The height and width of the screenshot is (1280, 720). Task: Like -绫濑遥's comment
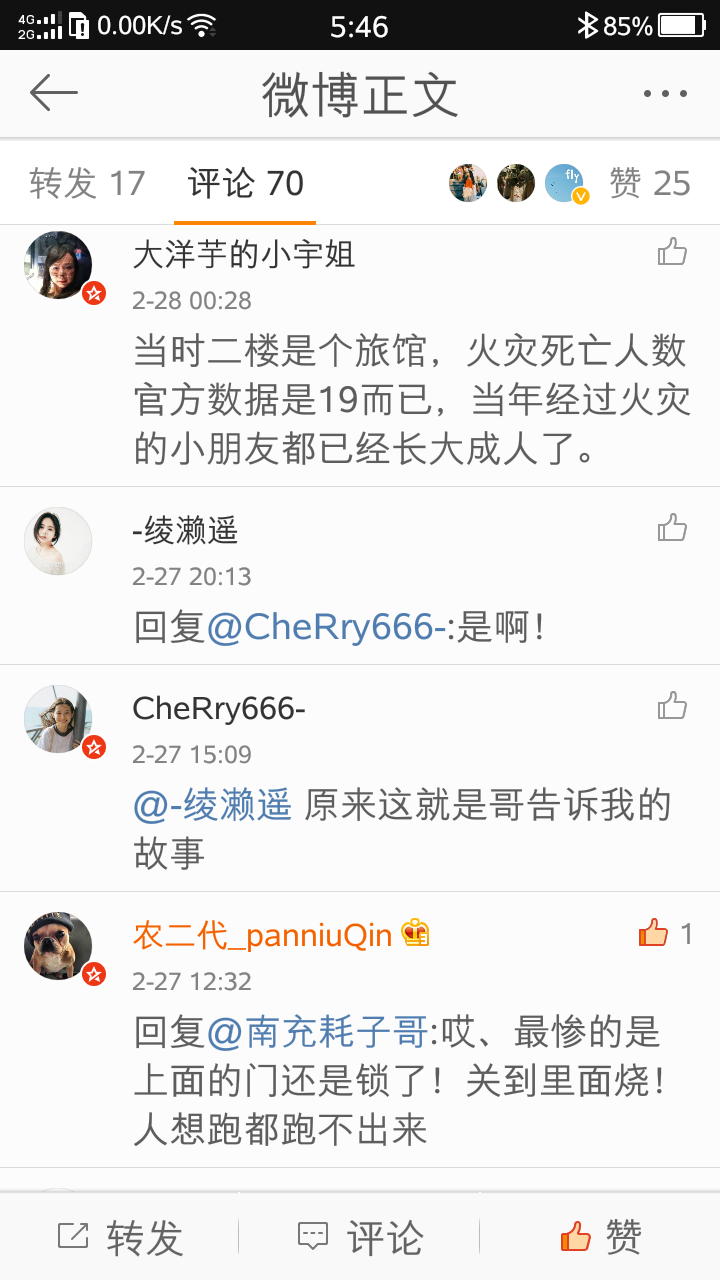point(672,528)
